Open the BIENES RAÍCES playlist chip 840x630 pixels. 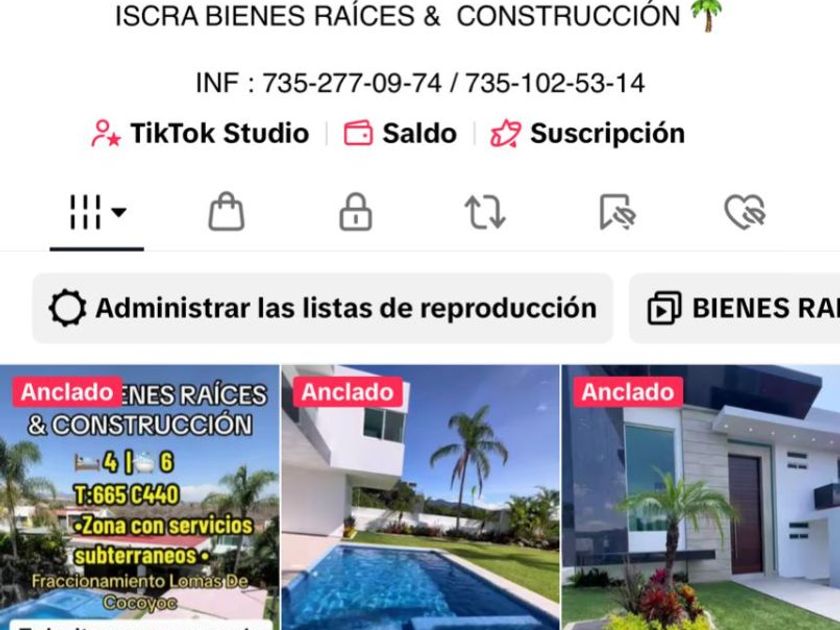pos(734,308)
